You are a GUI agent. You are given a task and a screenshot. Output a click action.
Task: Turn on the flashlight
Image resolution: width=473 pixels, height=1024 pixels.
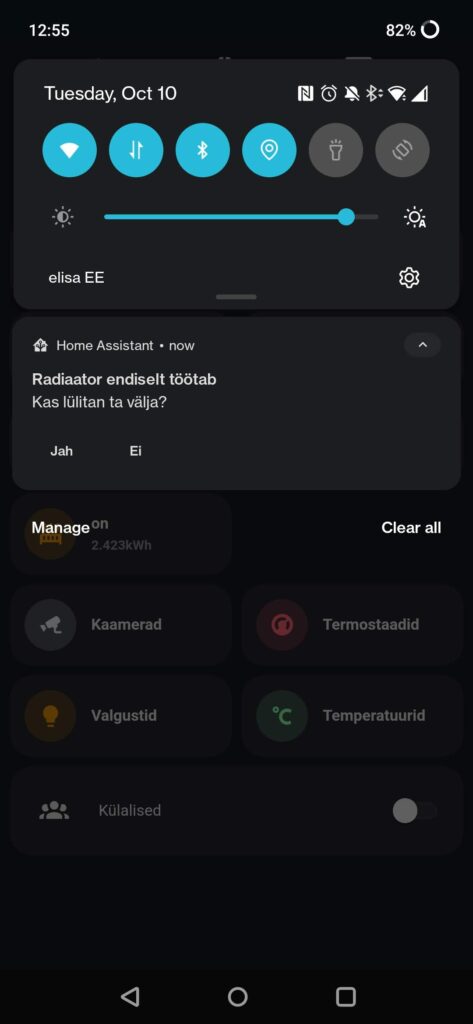point(336,150)
